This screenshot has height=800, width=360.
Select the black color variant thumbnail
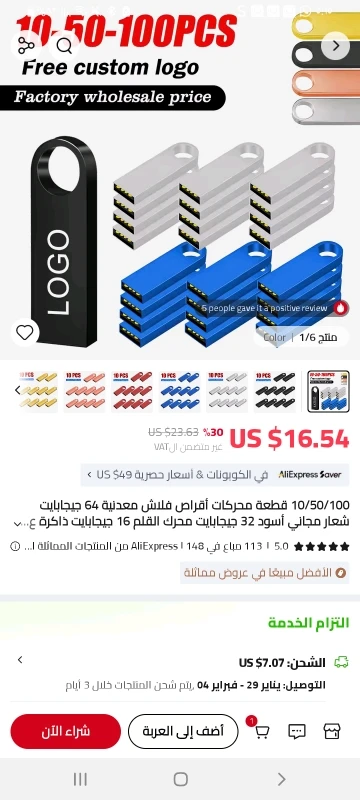[275, 392]
